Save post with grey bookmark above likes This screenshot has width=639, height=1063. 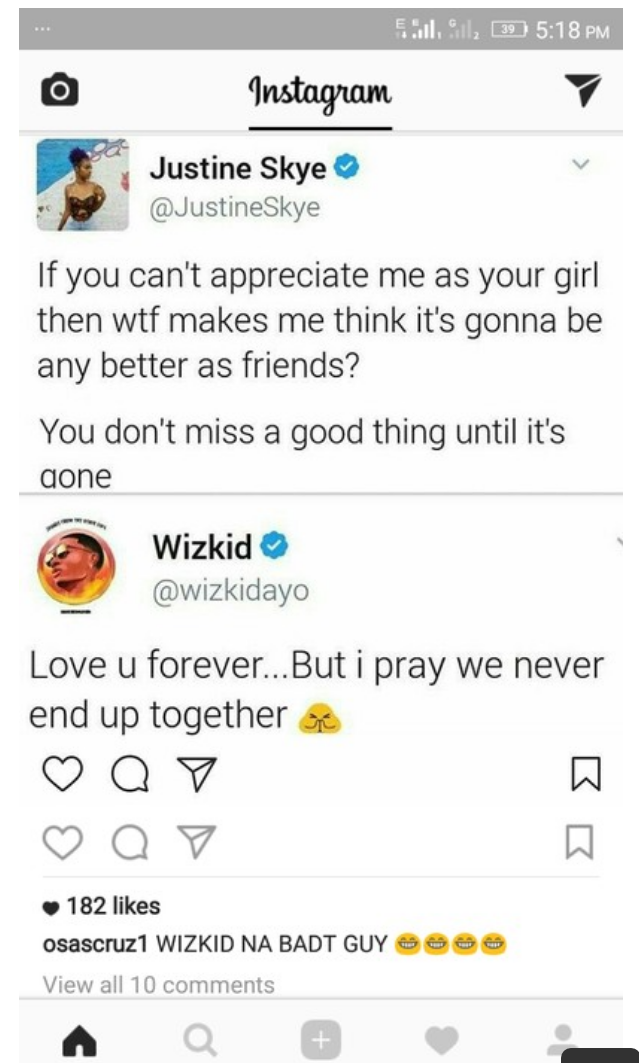point(579,842)
